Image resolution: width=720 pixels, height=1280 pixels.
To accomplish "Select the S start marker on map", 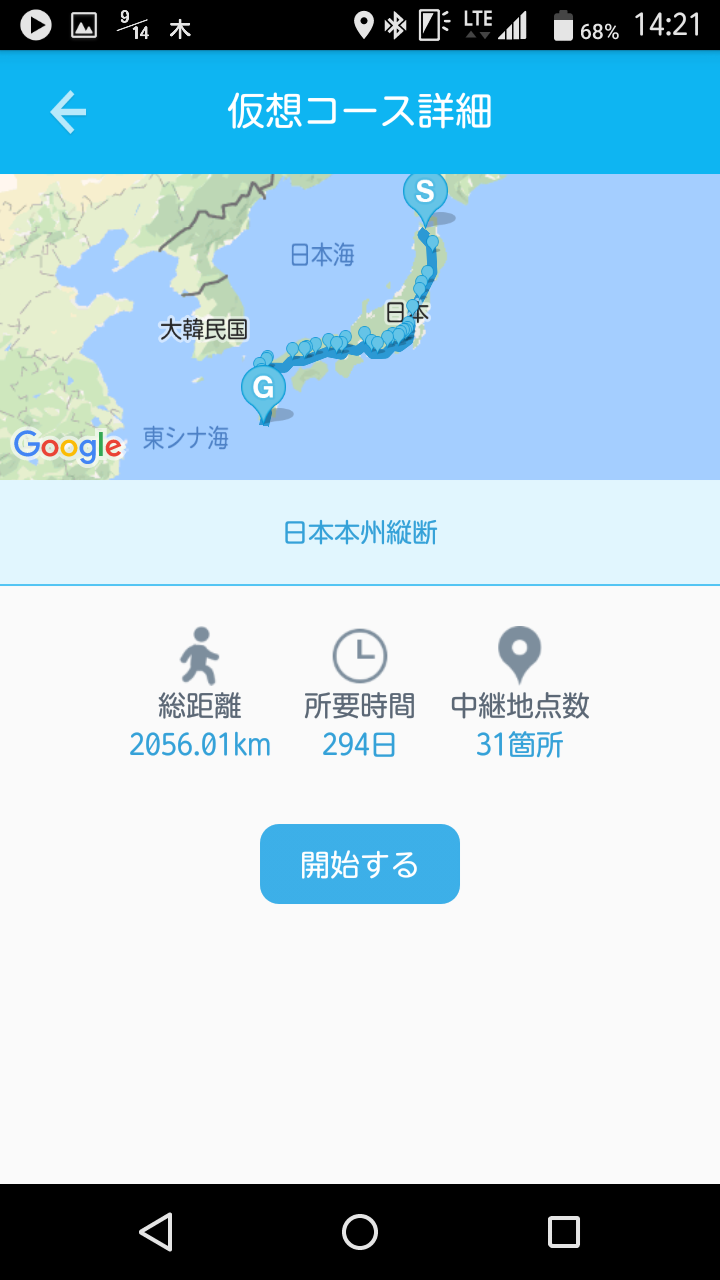I will (x=425, y=193).
